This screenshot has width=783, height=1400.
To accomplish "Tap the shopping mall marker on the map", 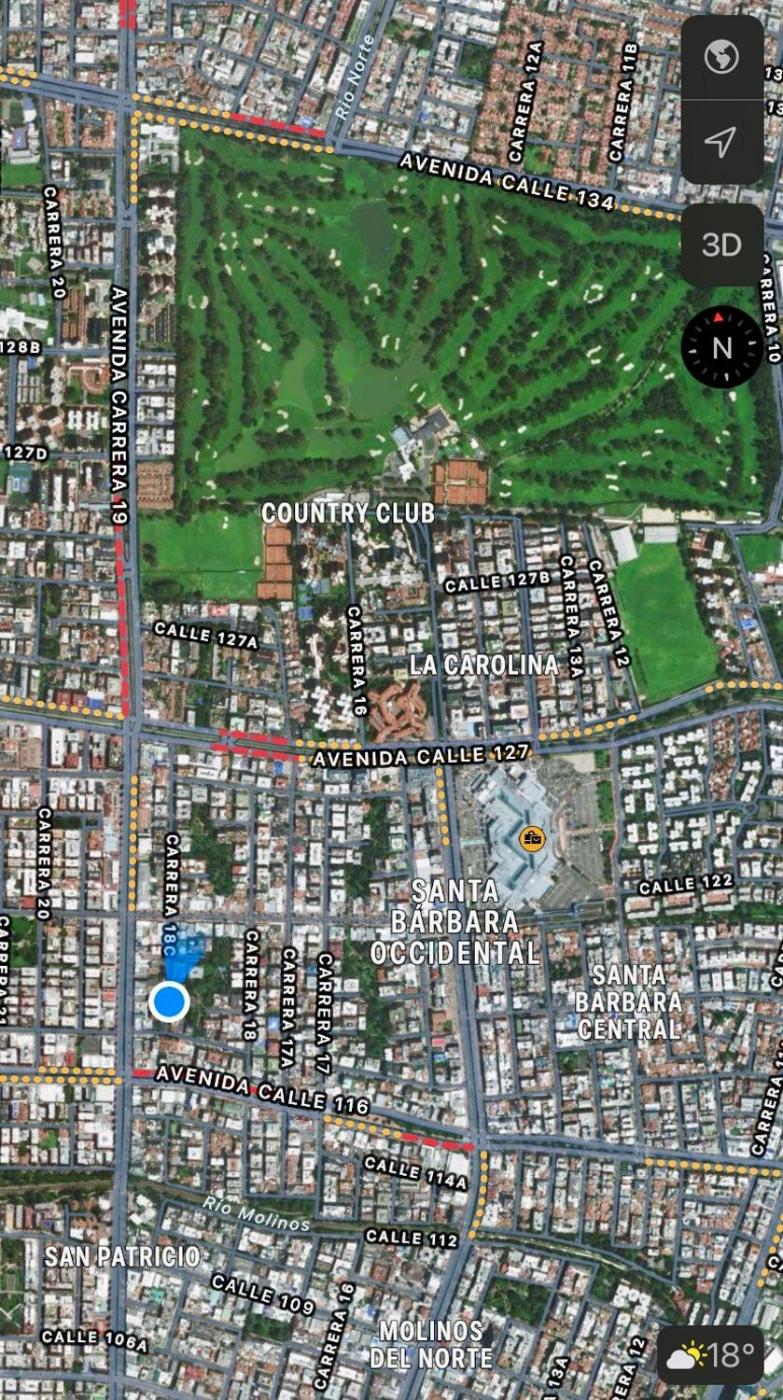I will (533, 838).
